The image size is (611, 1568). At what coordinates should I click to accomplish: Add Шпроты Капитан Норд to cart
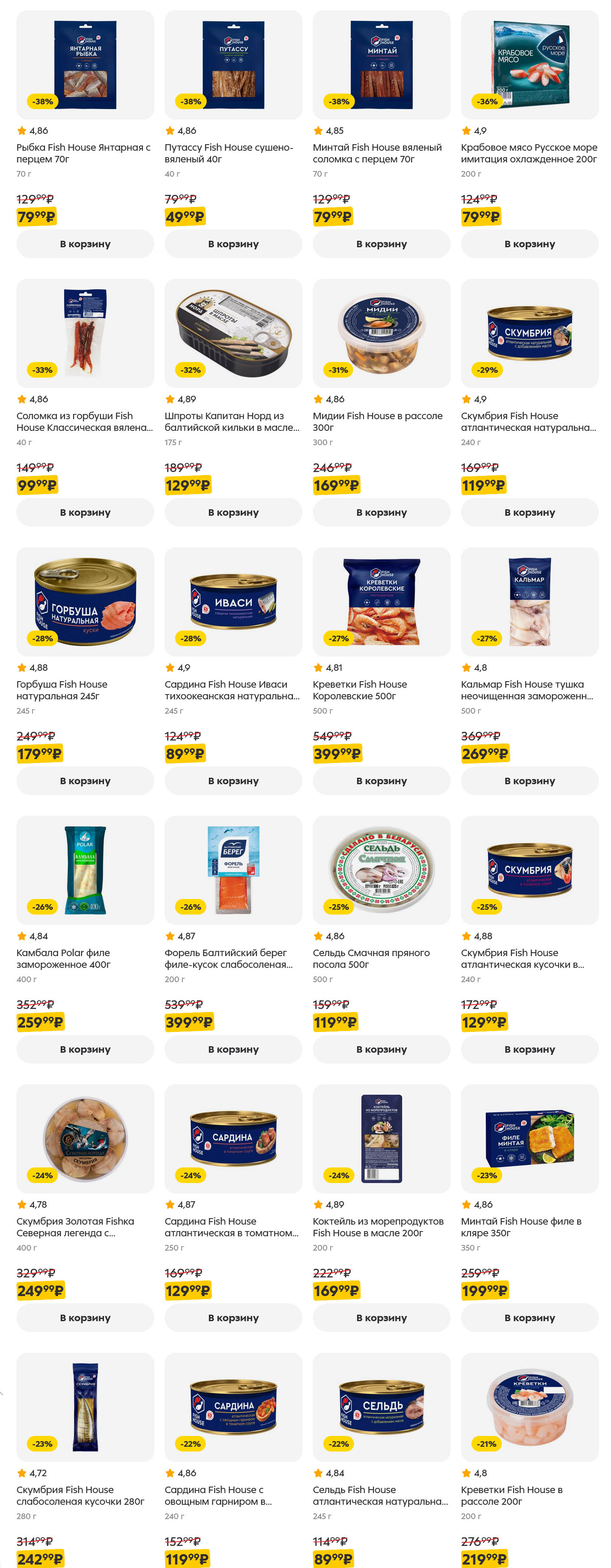233,512
